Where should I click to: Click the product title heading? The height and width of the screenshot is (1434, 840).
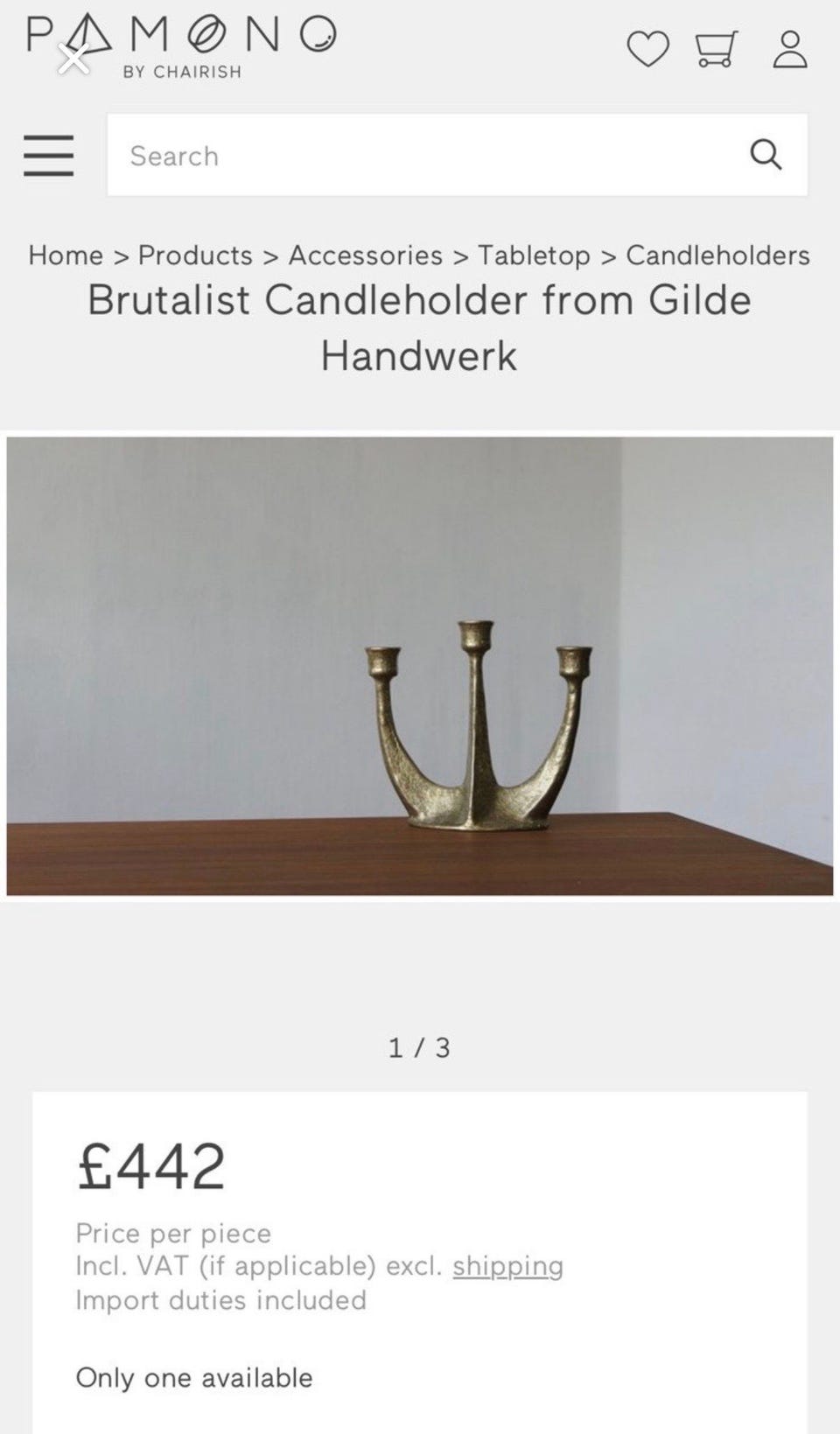point(420,327)
